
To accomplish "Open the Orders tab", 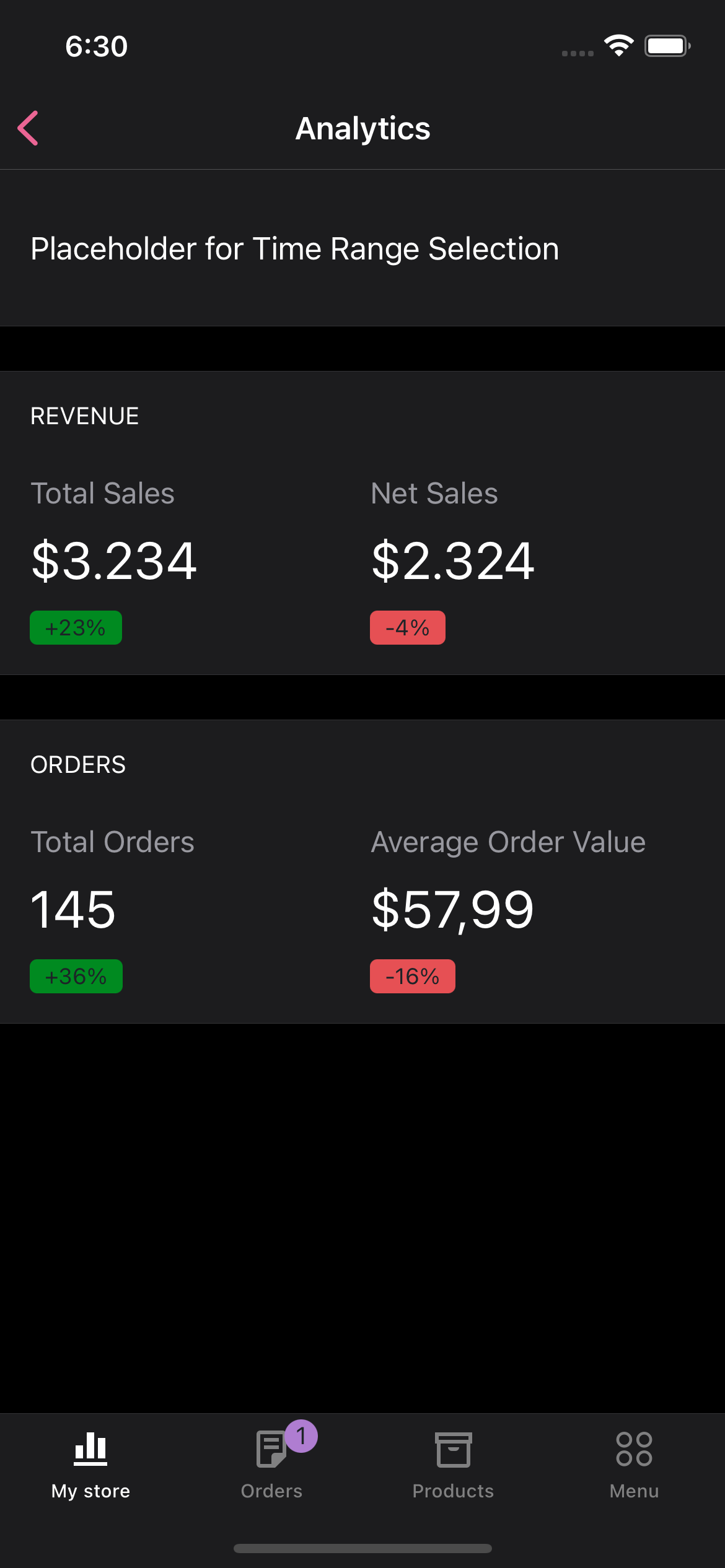I will click(271, 1464).
